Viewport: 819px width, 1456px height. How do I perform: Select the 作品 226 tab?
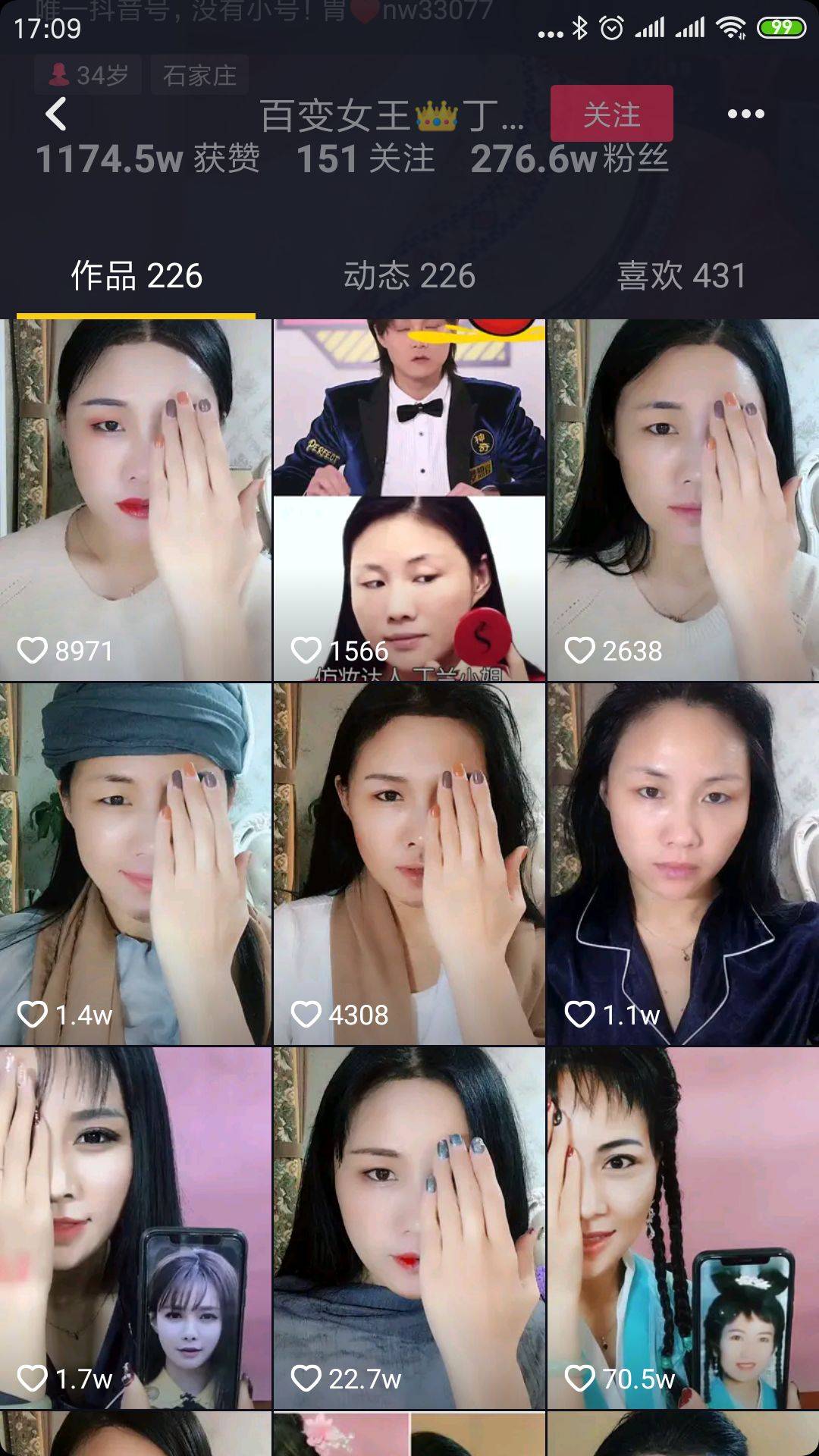pos(136,276)
